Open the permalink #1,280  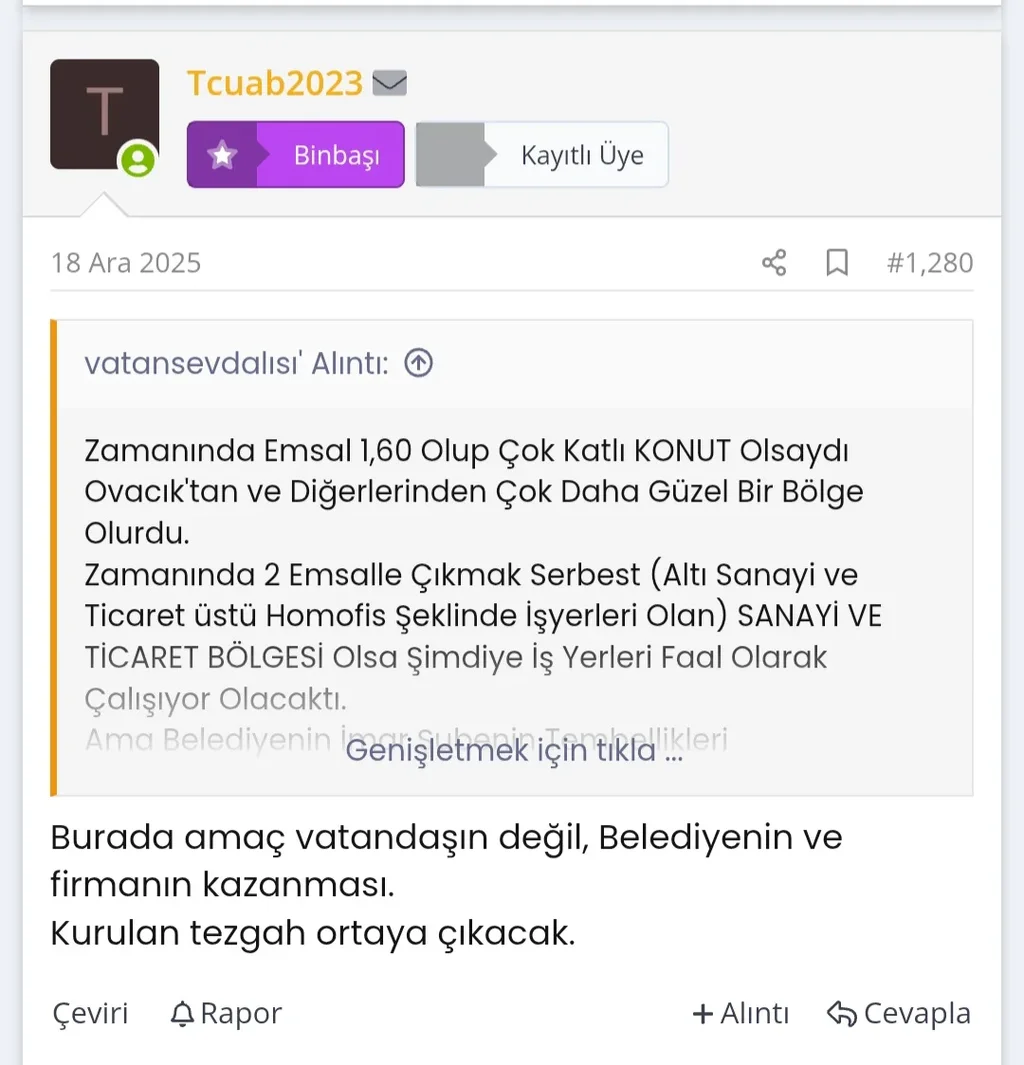tap(929, 263)
